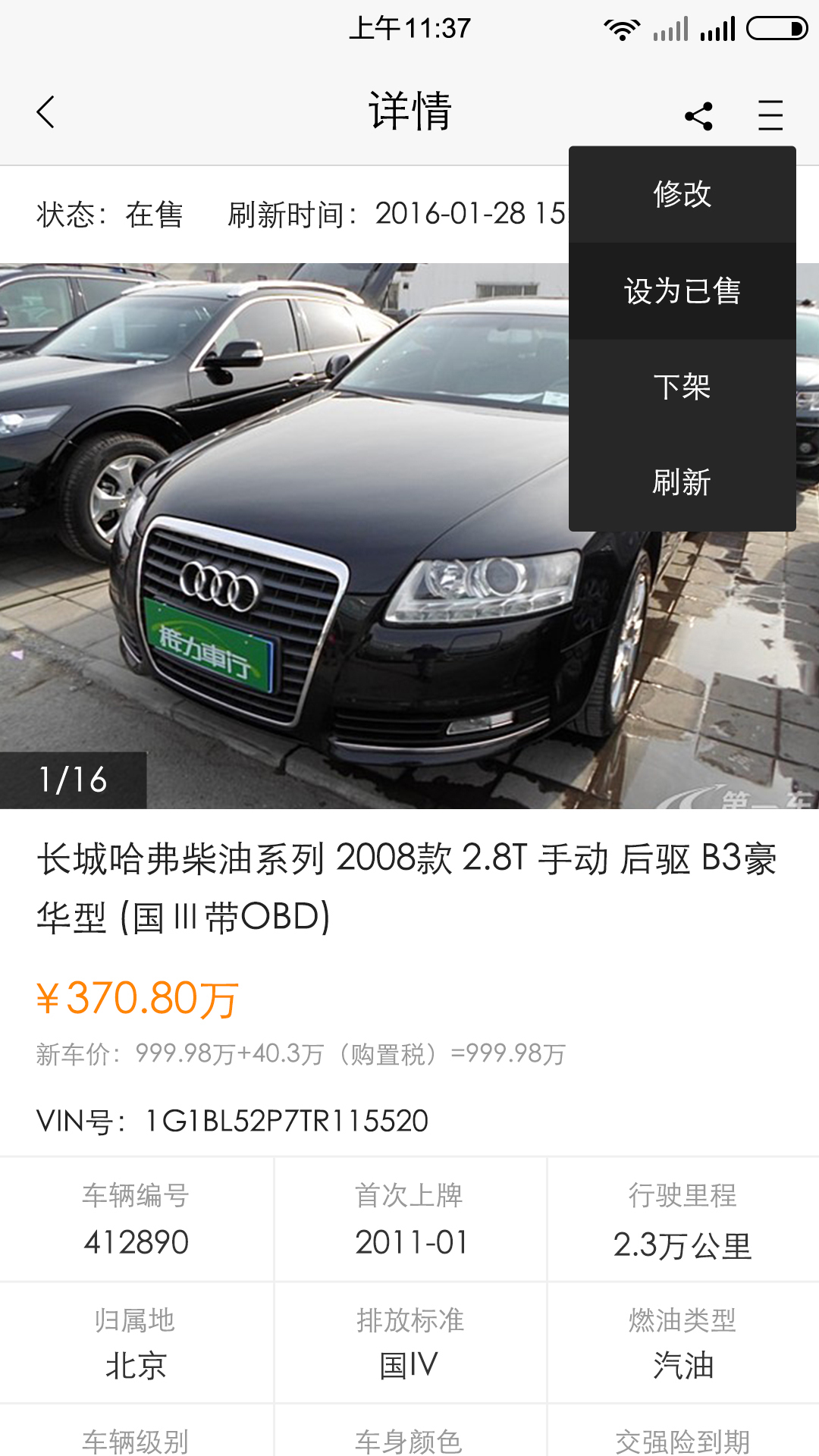This screenshot has width=819, height=1456.
Task: Tap 下架 to delist the car
Action: (x=682, y=387)
